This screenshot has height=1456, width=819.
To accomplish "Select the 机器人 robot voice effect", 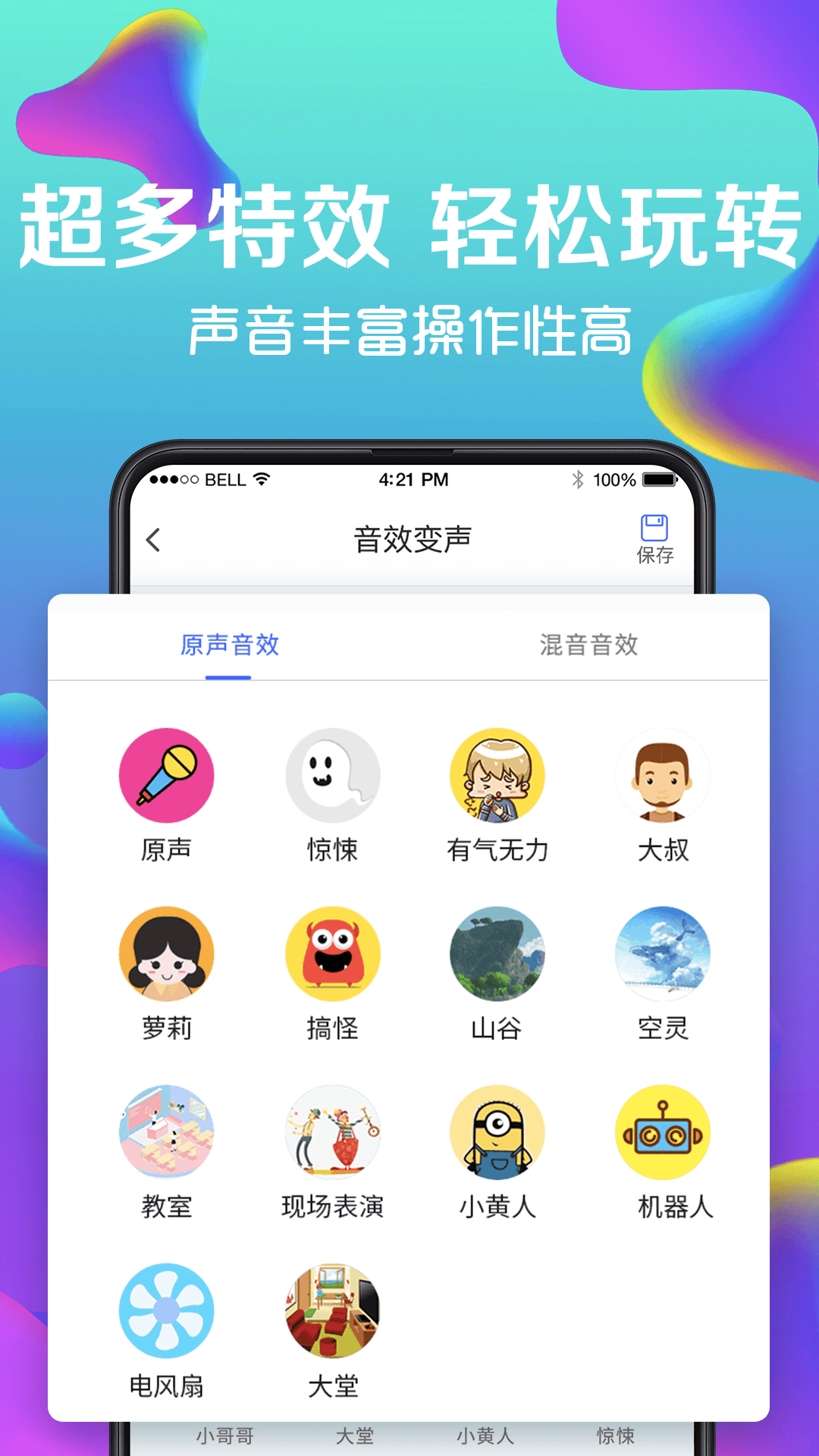I will 663,1132.
